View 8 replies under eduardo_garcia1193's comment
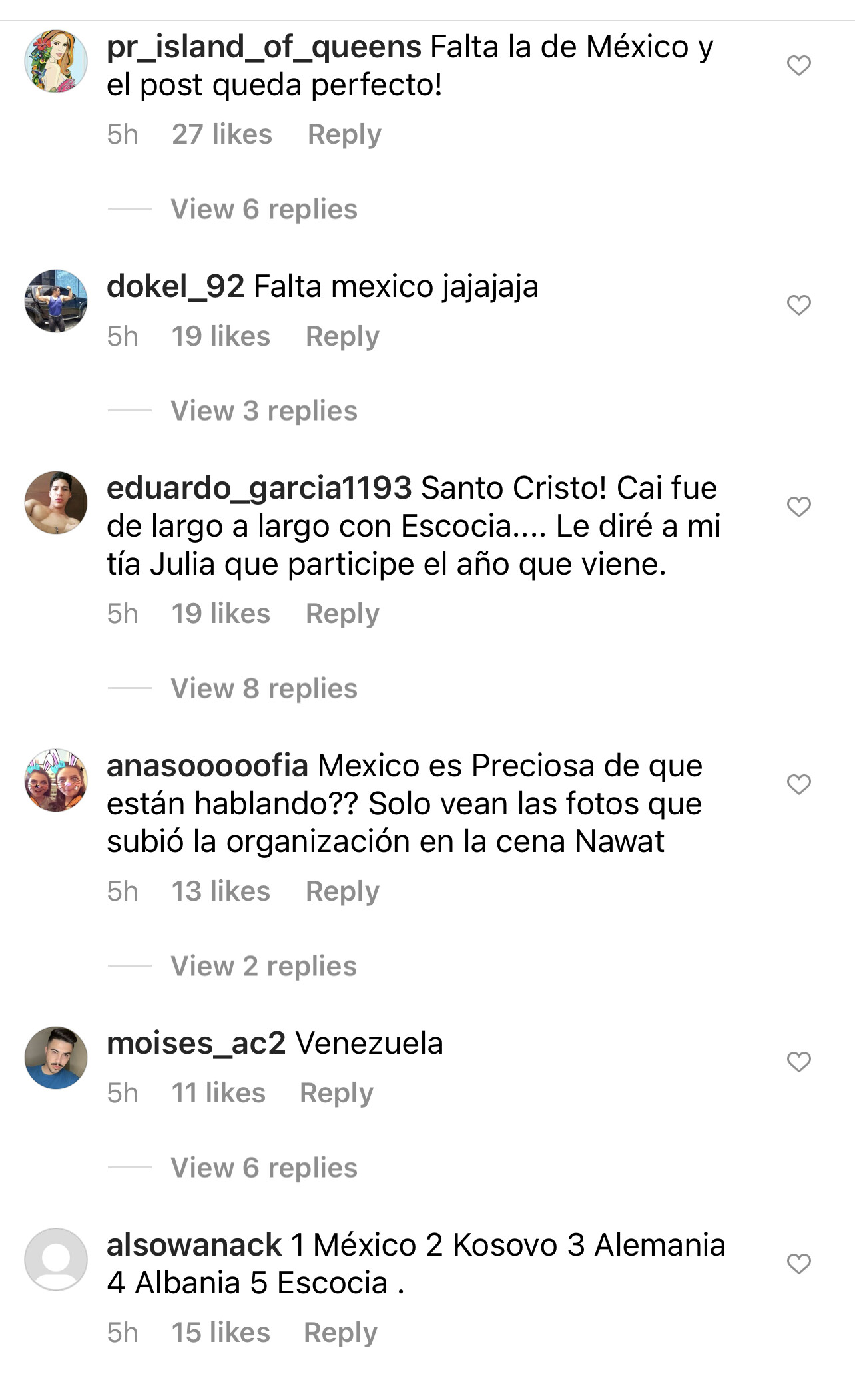855x1400 pixels. click(x=264, y=688)
